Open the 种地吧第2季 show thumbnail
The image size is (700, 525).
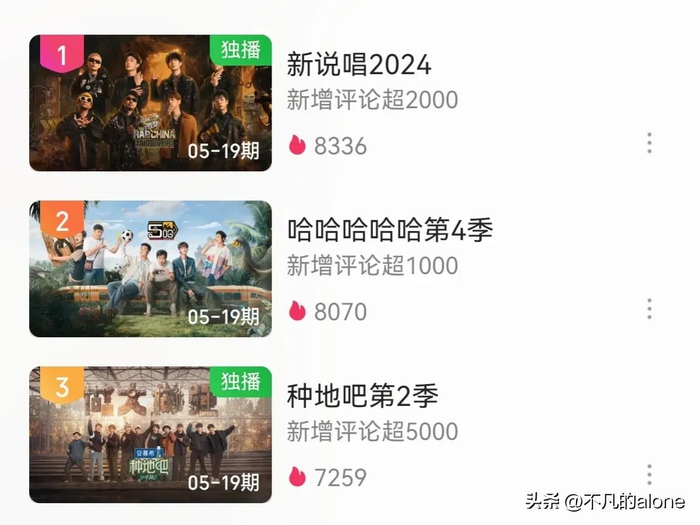point(150,435)
